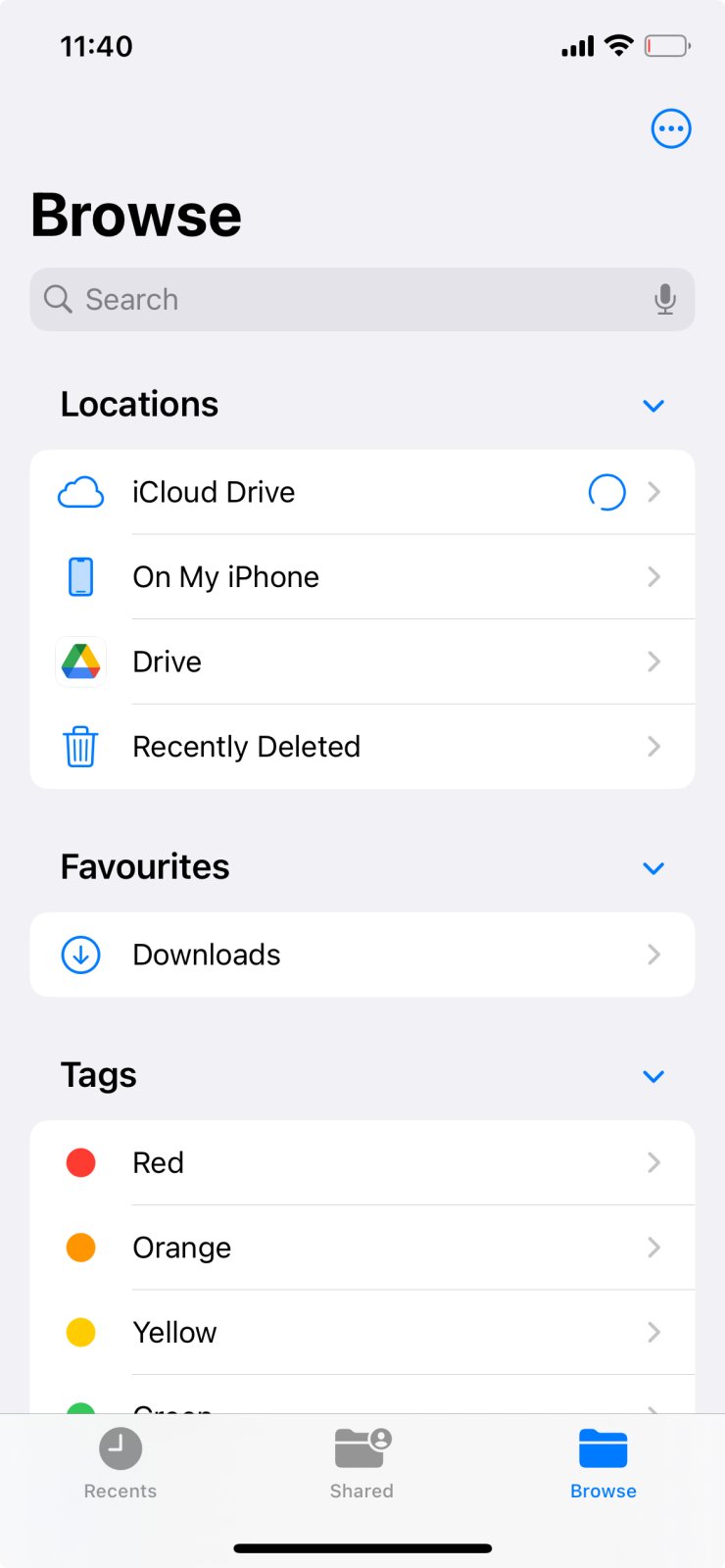Open On My iPhone location
Viewport: 725px width, 1568px height.
(362, 577)
